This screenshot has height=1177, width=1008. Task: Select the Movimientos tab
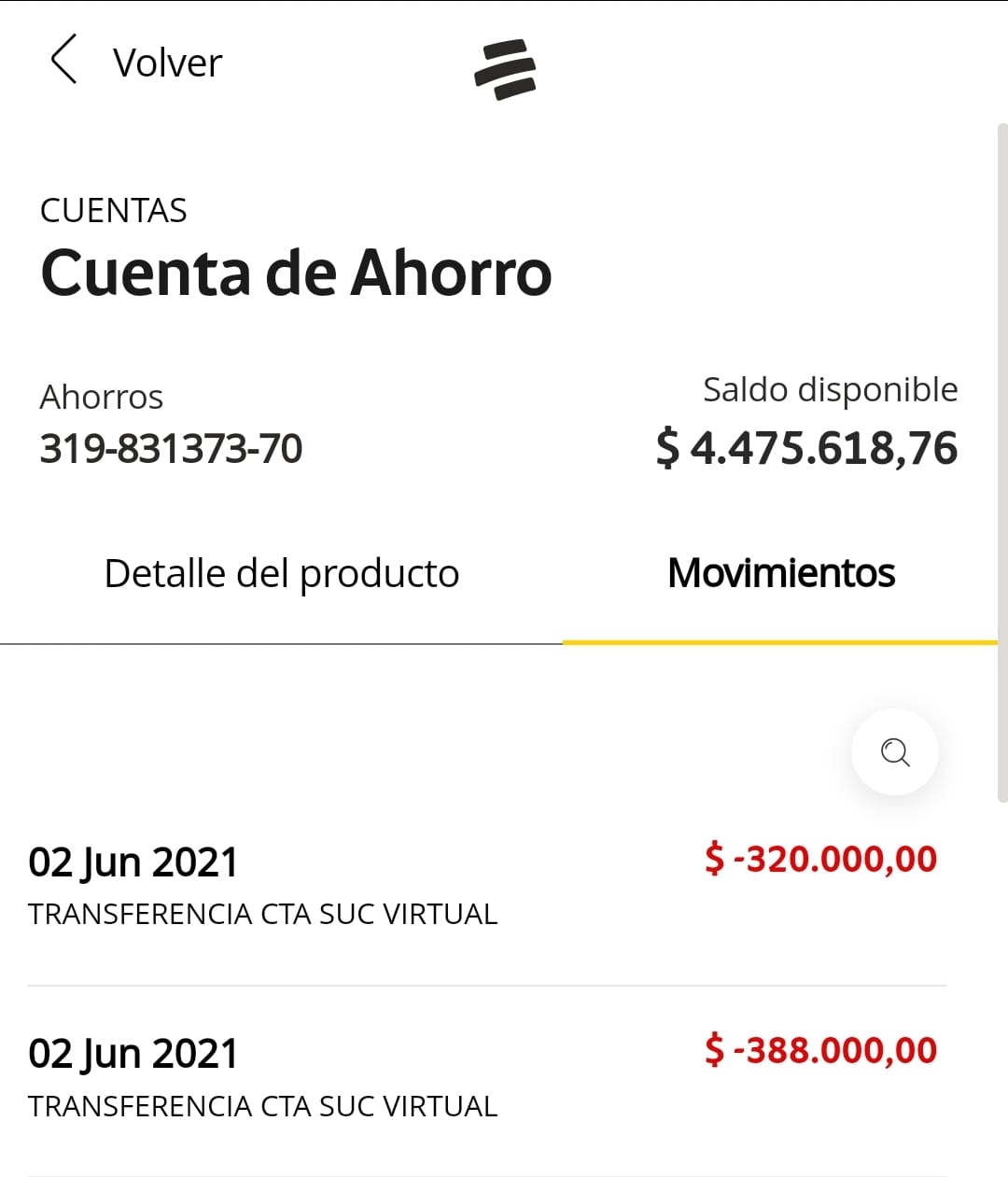point(781,573)
